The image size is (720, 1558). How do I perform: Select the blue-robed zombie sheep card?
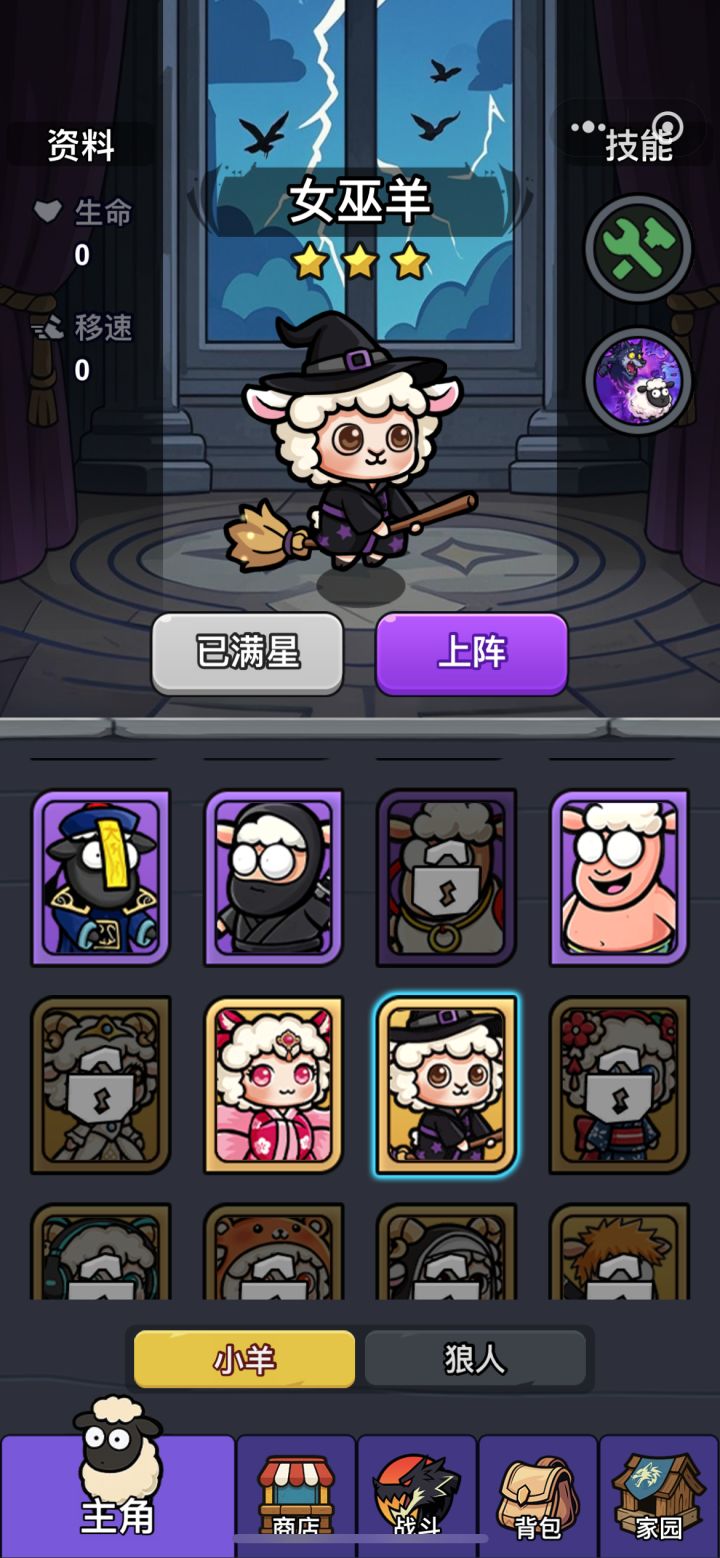point(100,878)
